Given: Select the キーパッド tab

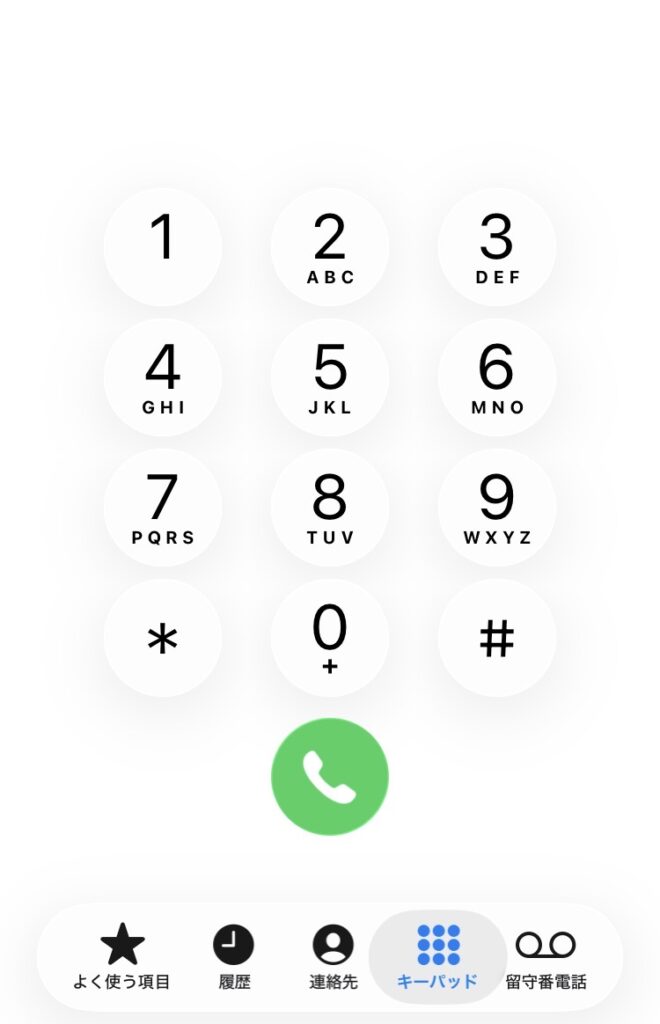Looking at the screenshot, I should point(438,957).
